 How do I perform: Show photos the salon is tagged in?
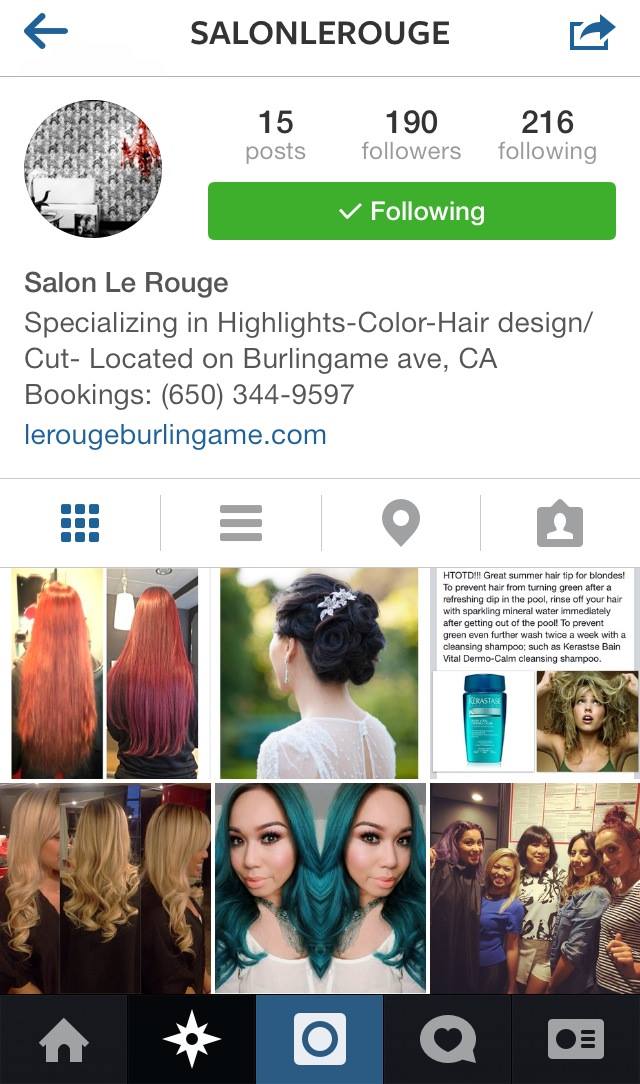click(559, 523)
